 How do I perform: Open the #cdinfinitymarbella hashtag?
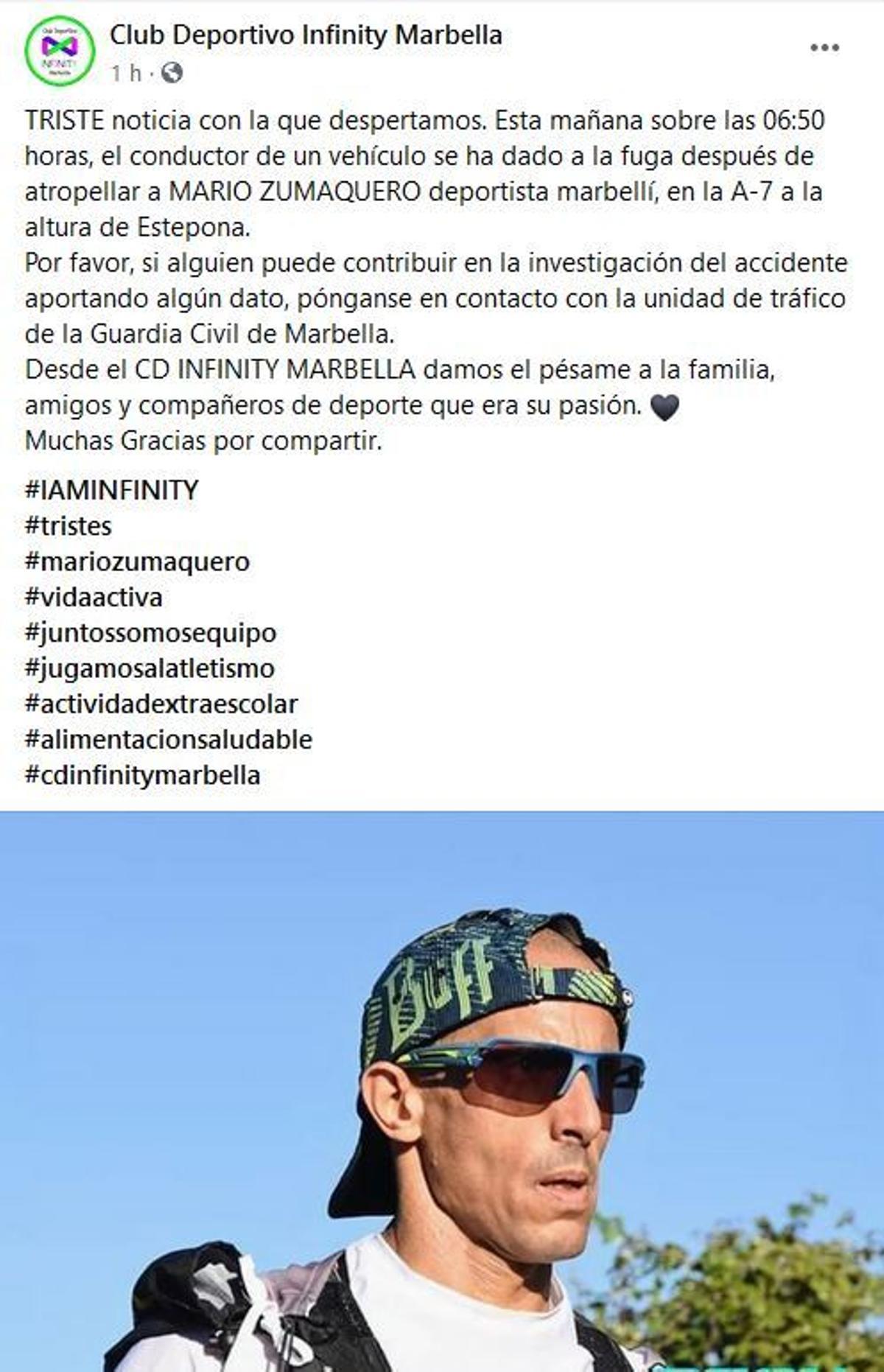143,775
